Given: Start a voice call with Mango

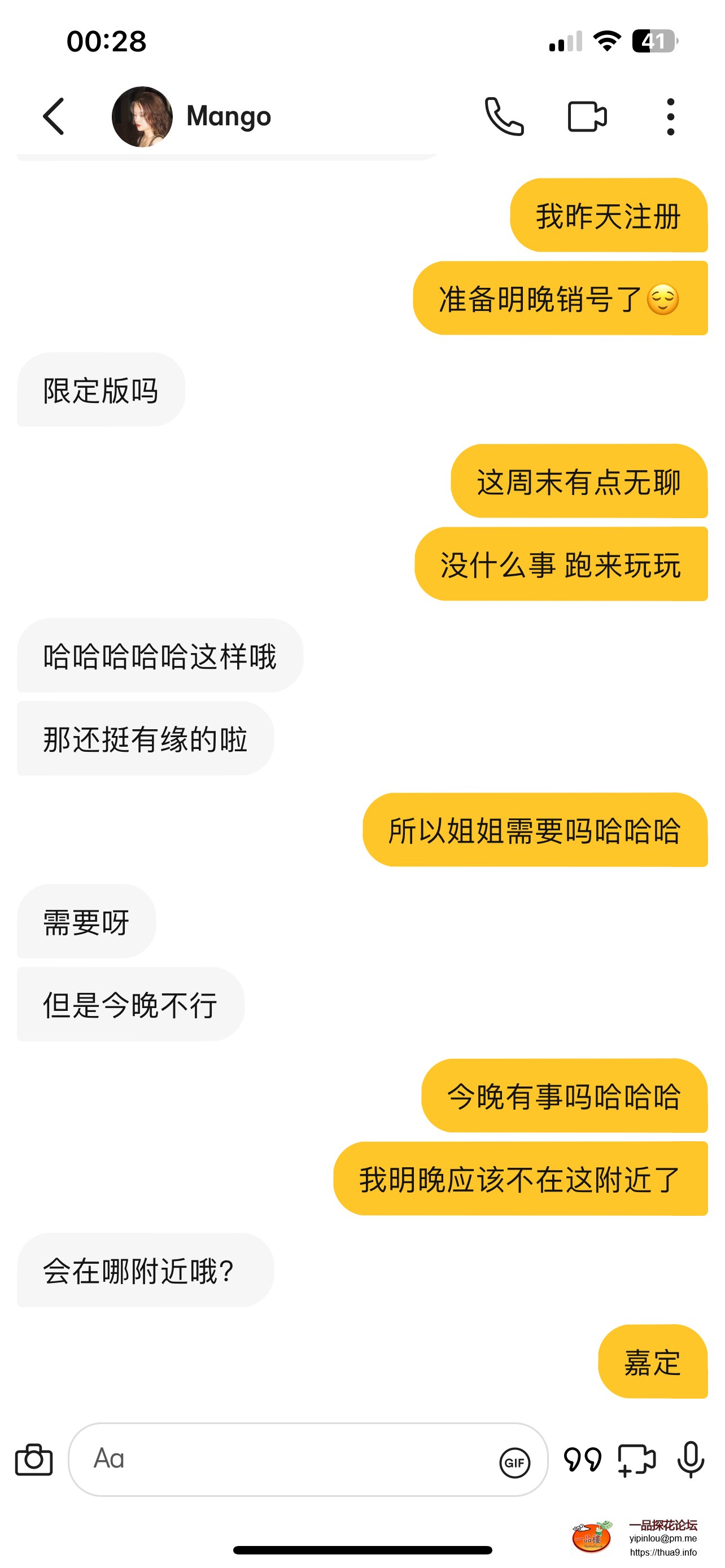Looking at the screenshot, I should point(505,116).
